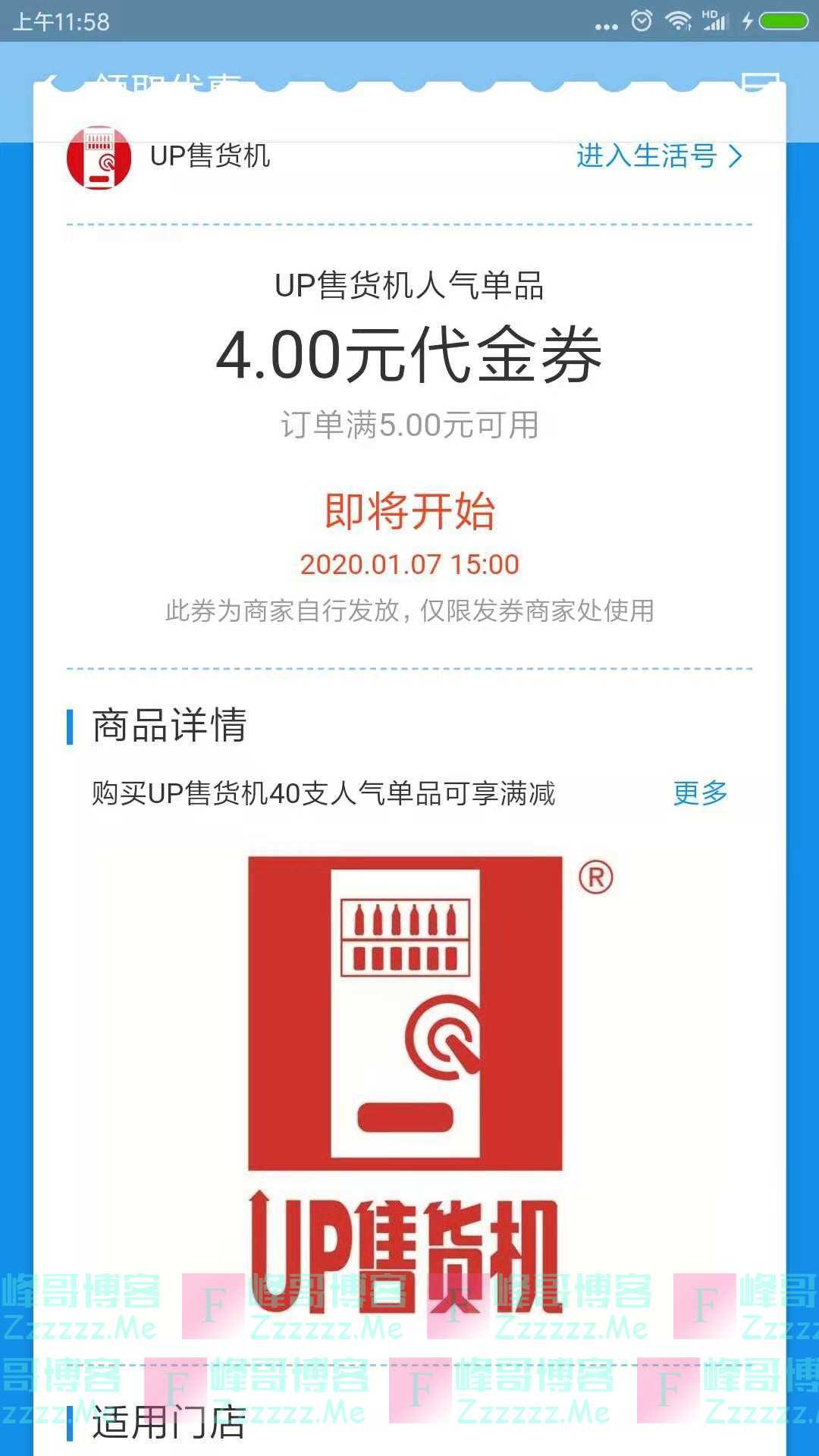Screen dimensions: 819x1456
Task: Go back using the top arrow
Action: coord(52,82)
